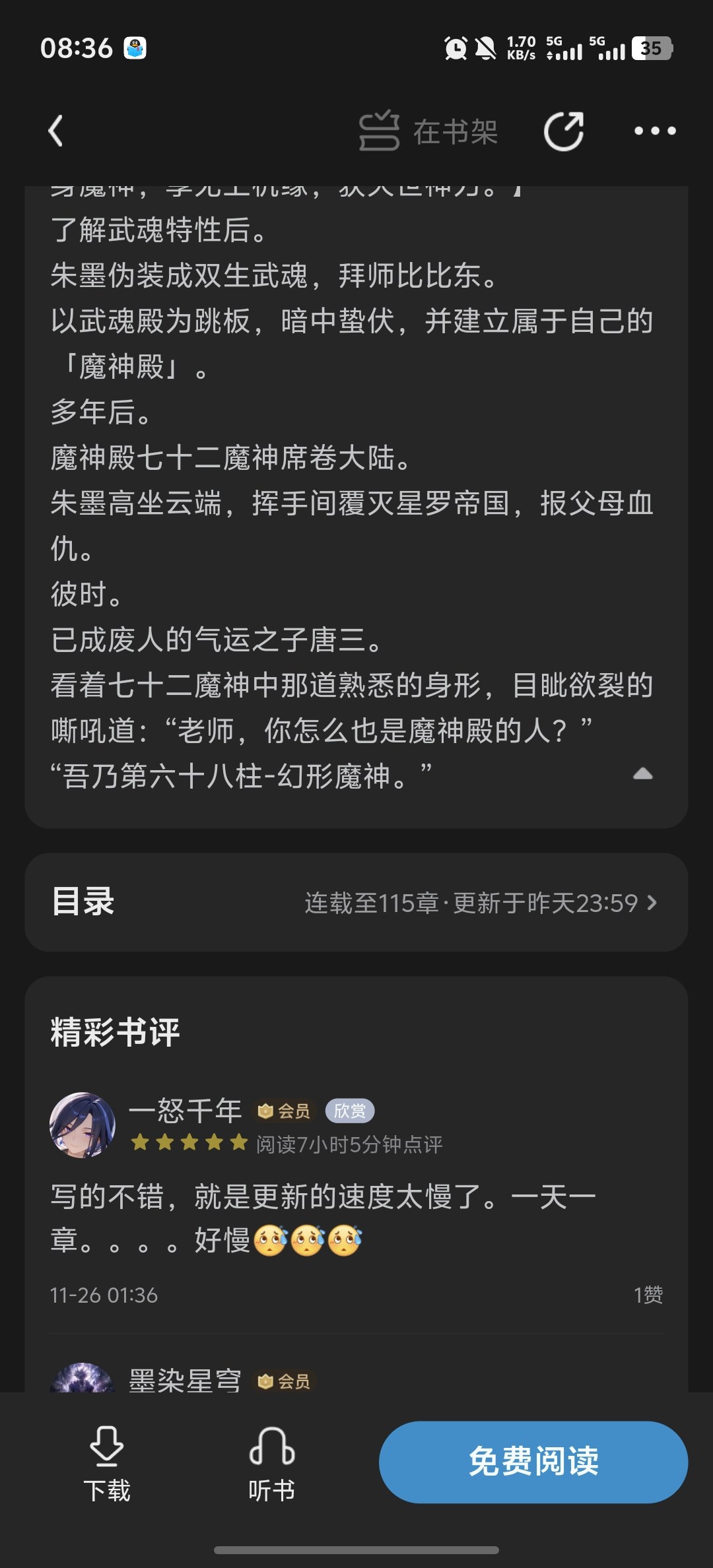Open the 目录 chapter list
Image resolution: width=713 pixels, height=1568 pixels.
[356, 902]
